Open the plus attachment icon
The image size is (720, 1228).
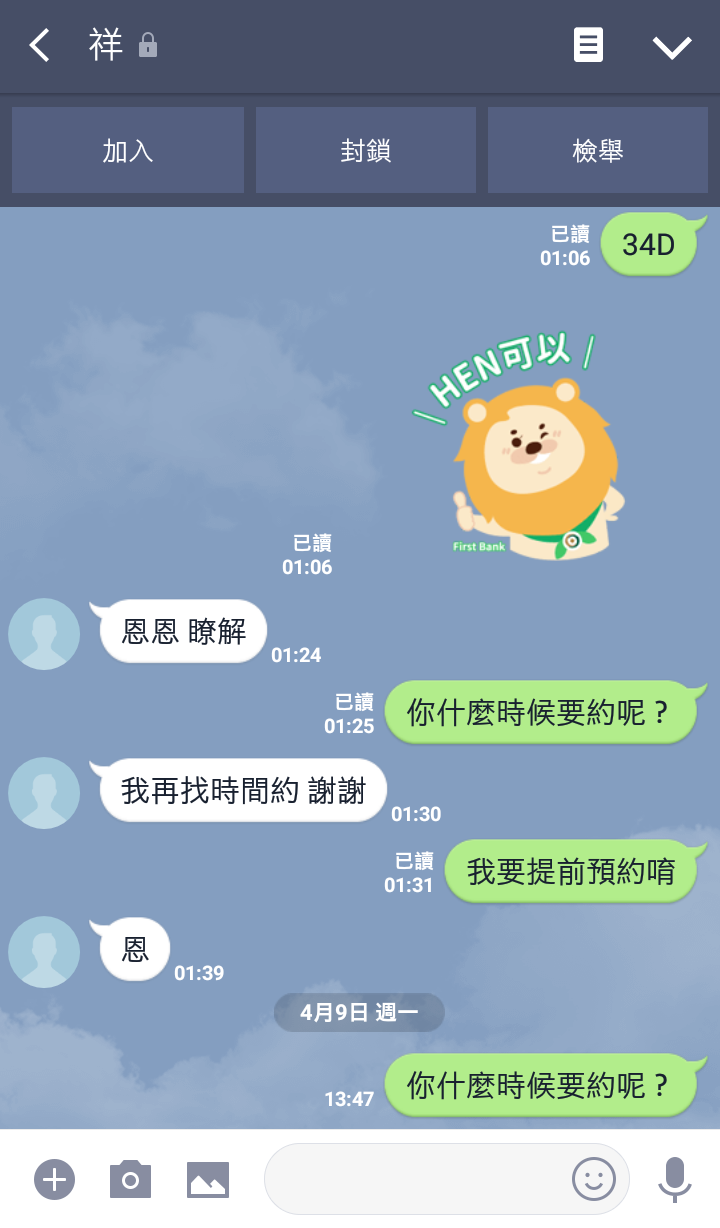pos(54,1179)
